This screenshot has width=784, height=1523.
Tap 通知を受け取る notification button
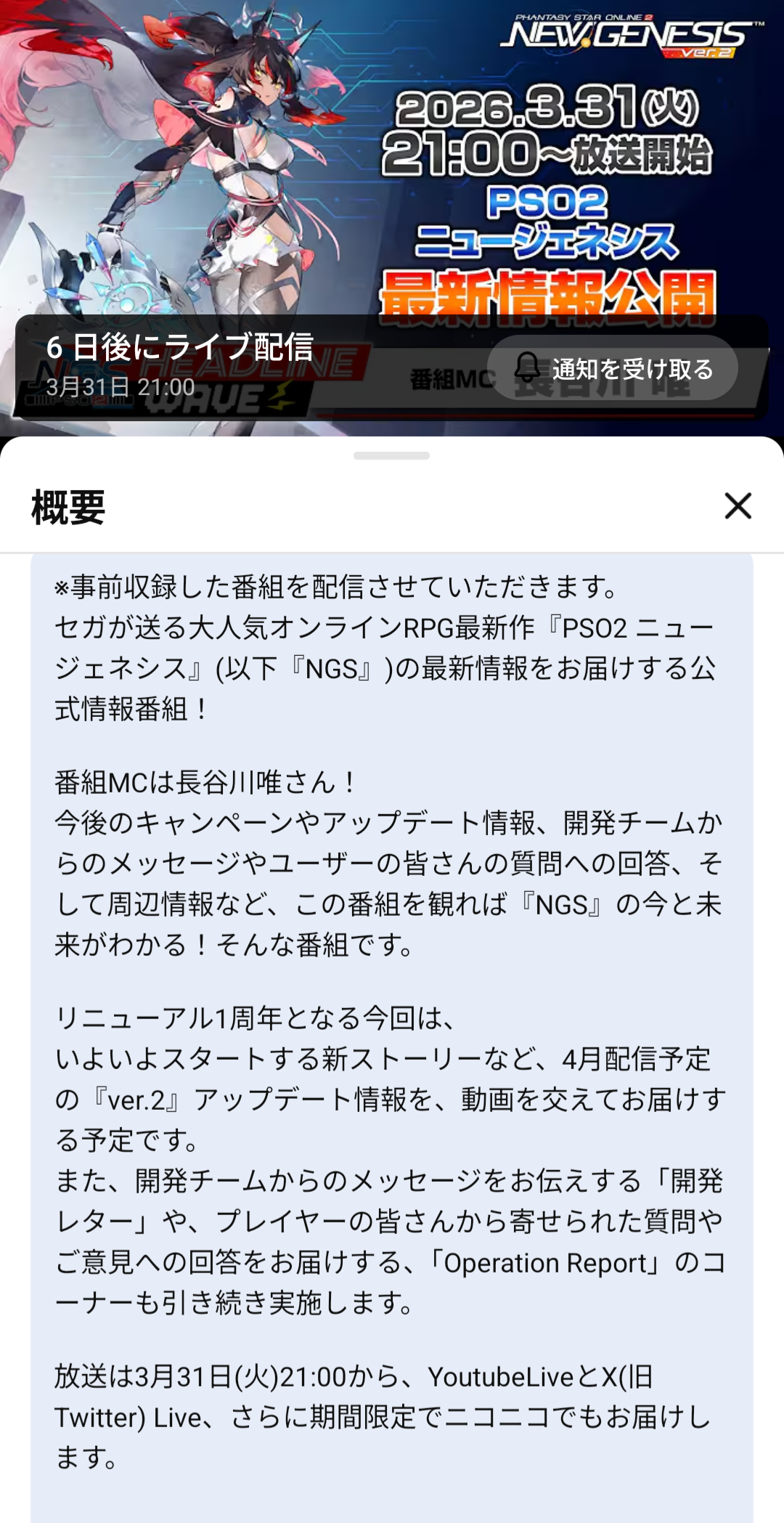[x=612, y=368]
